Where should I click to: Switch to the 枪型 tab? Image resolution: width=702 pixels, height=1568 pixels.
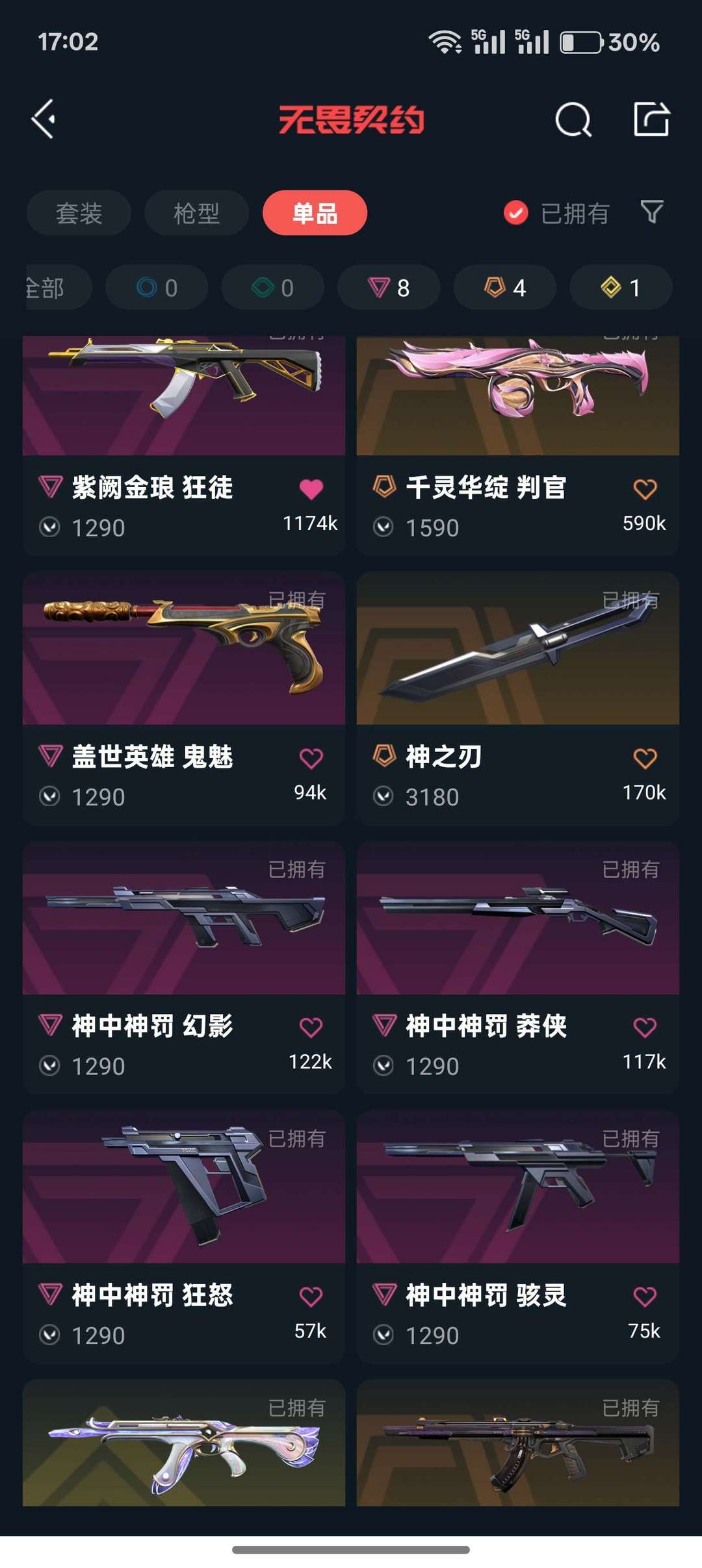click(196, 213)
